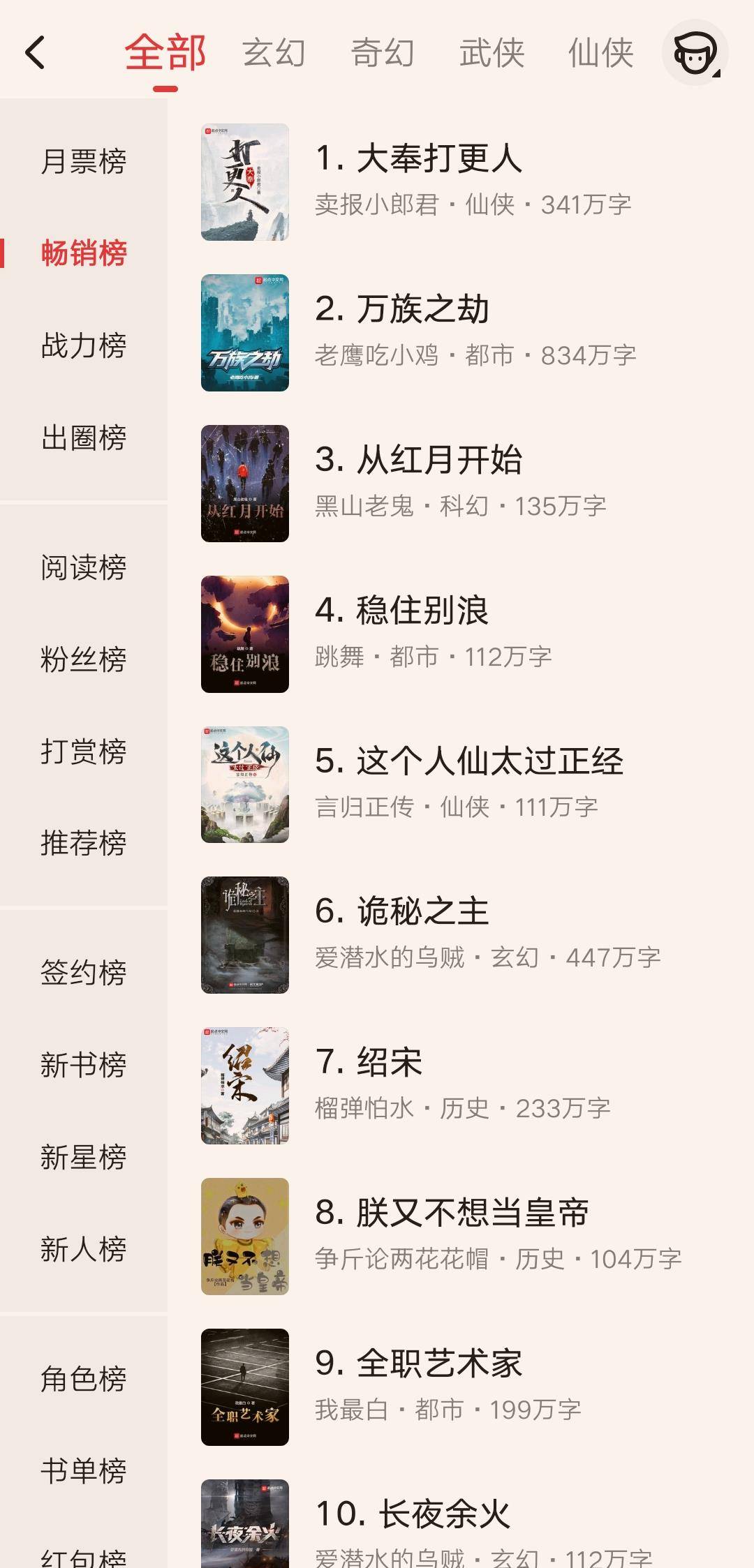Switch to the 玄幻 category tab
This screenshot has height=1568, width=754.
pos(274,54)
